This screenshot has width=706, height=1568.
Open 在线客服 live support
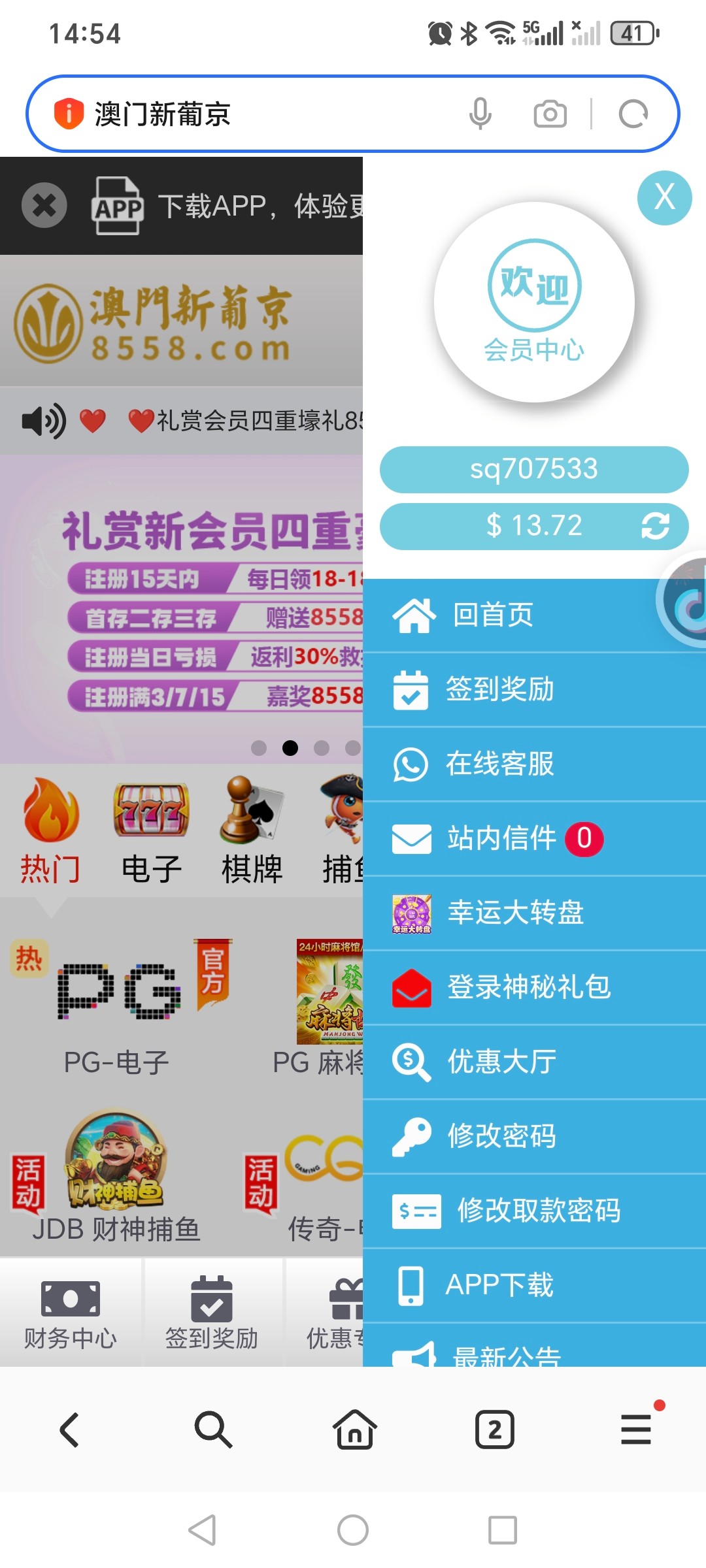click(x=500, y=764)
